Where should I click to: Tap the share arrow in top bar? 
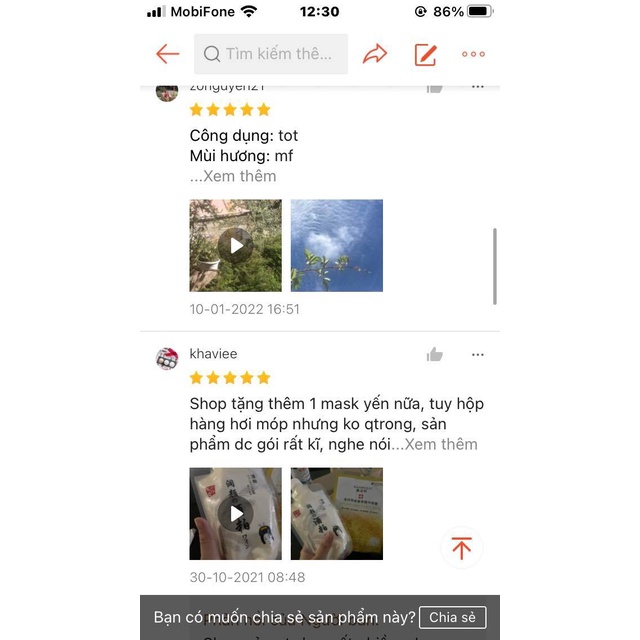pyautogui.click(x=375, y=54)
